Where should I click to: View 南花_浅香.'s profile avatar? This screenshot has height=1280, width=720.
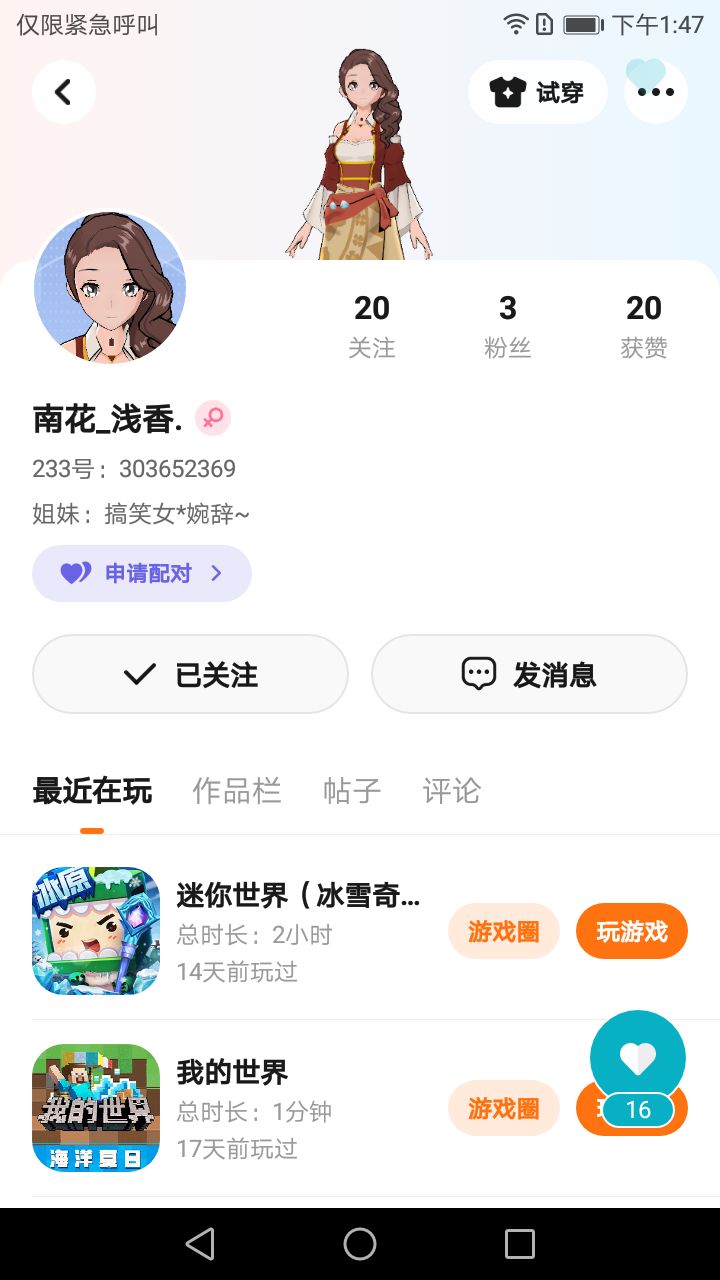pyautogui.click(x=110, y=288)
